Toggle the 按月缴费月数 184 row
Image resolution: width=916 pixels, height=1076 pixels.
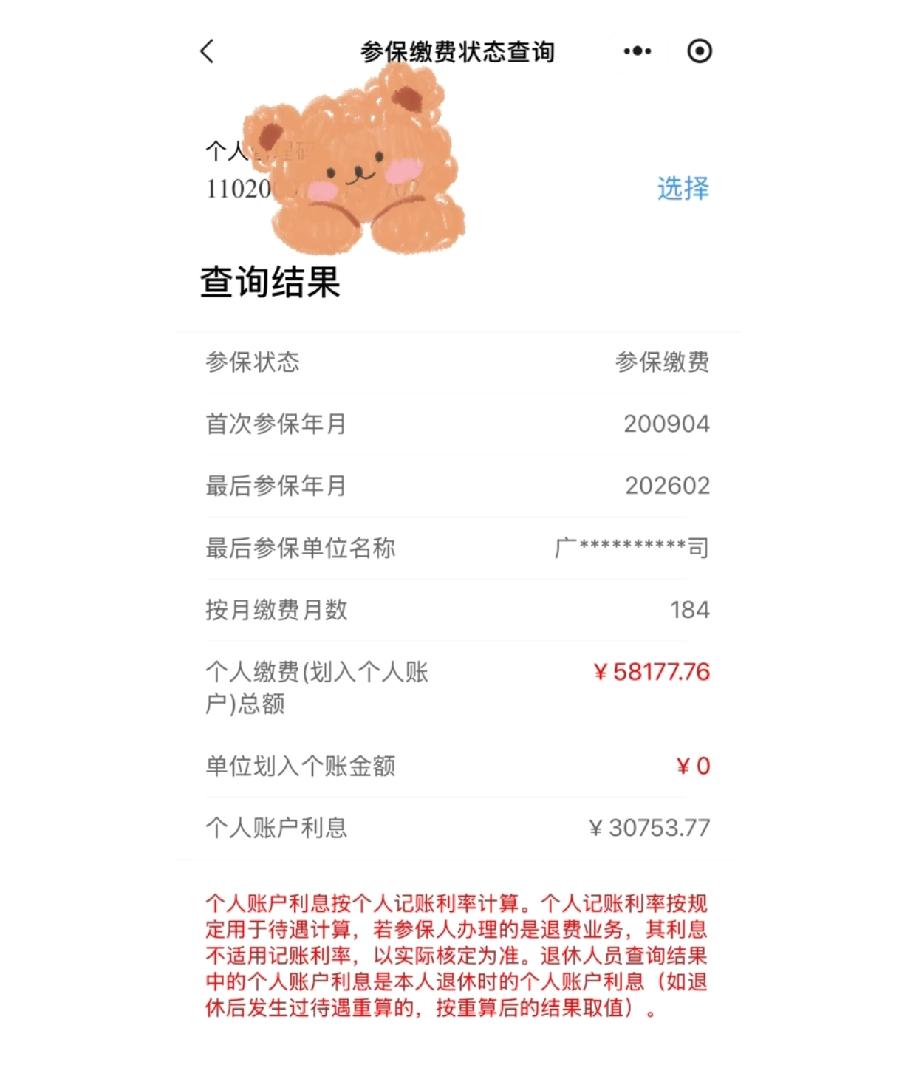coord(450,610)
